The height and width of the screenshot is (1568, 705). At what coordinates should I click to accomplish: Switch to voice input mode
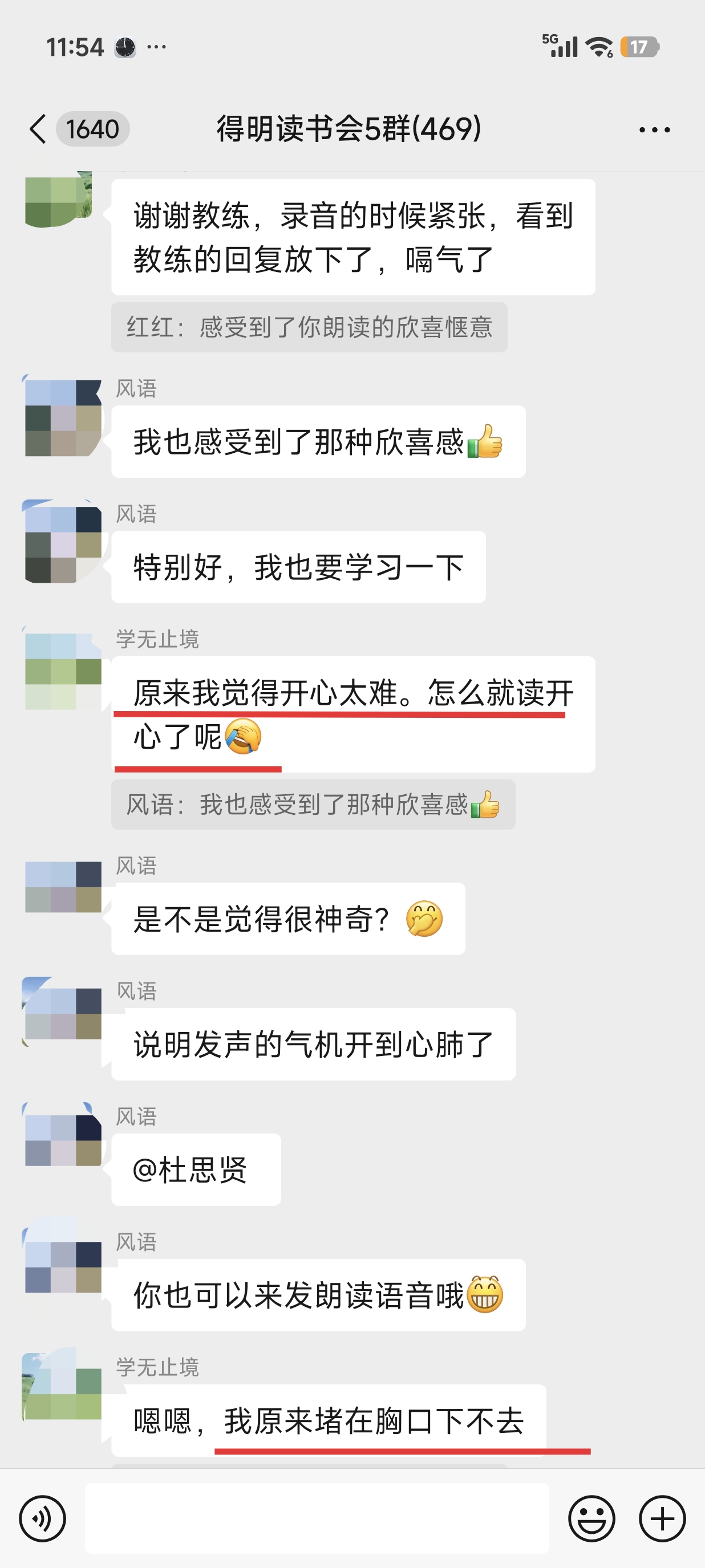click(42, 1518)
